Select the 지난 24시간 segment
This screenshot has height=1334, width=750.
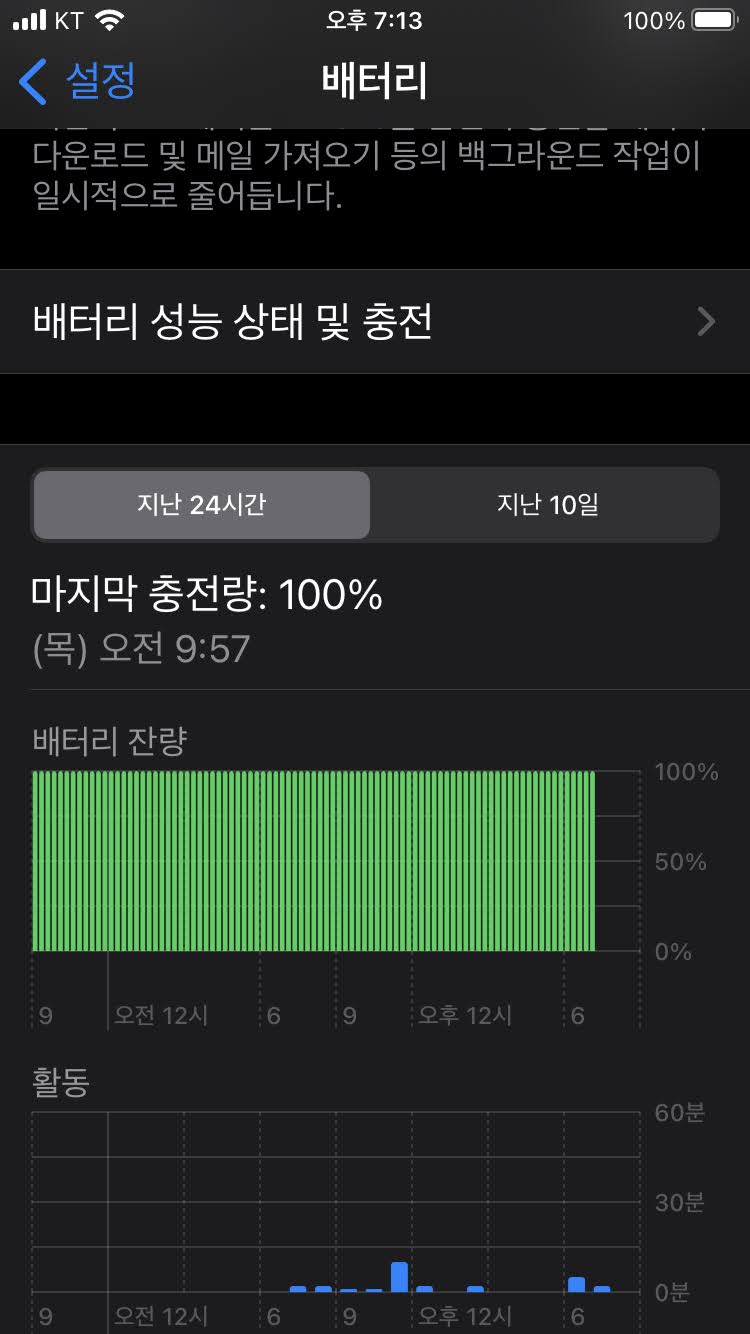coord(201,505)
